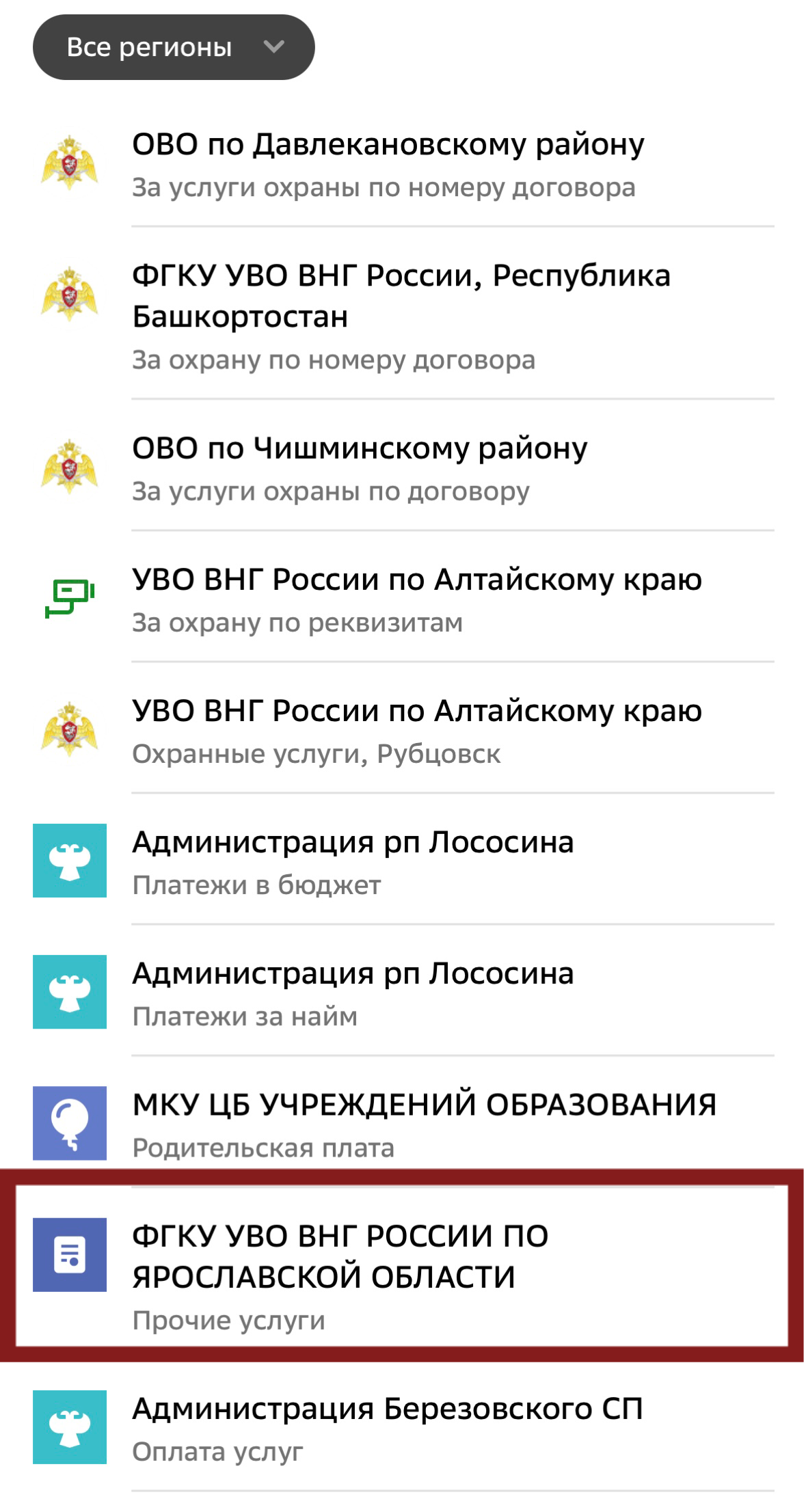Open Администрация рп Лососина Платежи за найм
The width and height of the screenshot is (806, 1512).
coord(403,993)
